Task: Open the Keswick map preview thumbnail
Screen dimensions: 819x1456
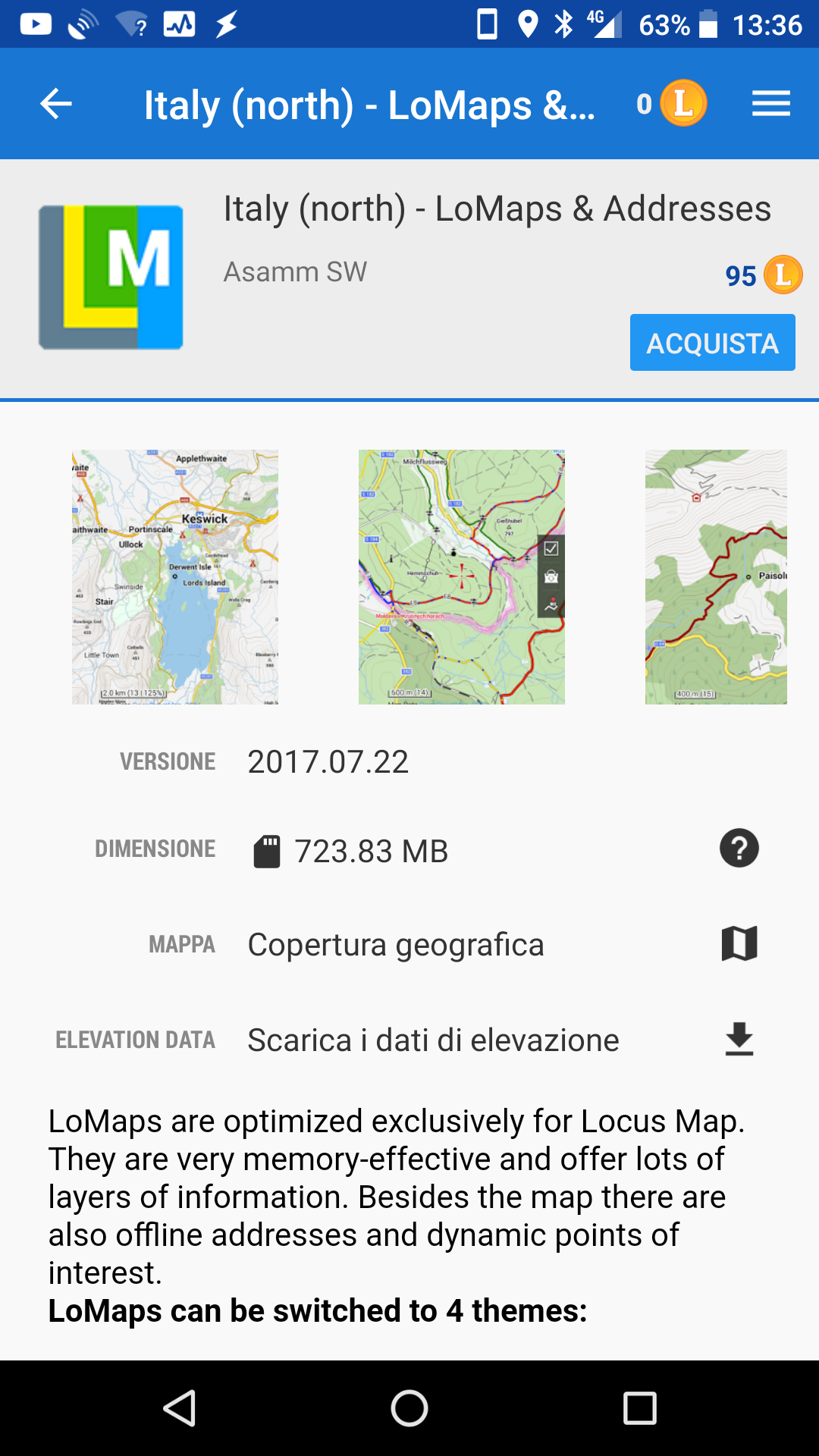Action: tap(175, 577)
